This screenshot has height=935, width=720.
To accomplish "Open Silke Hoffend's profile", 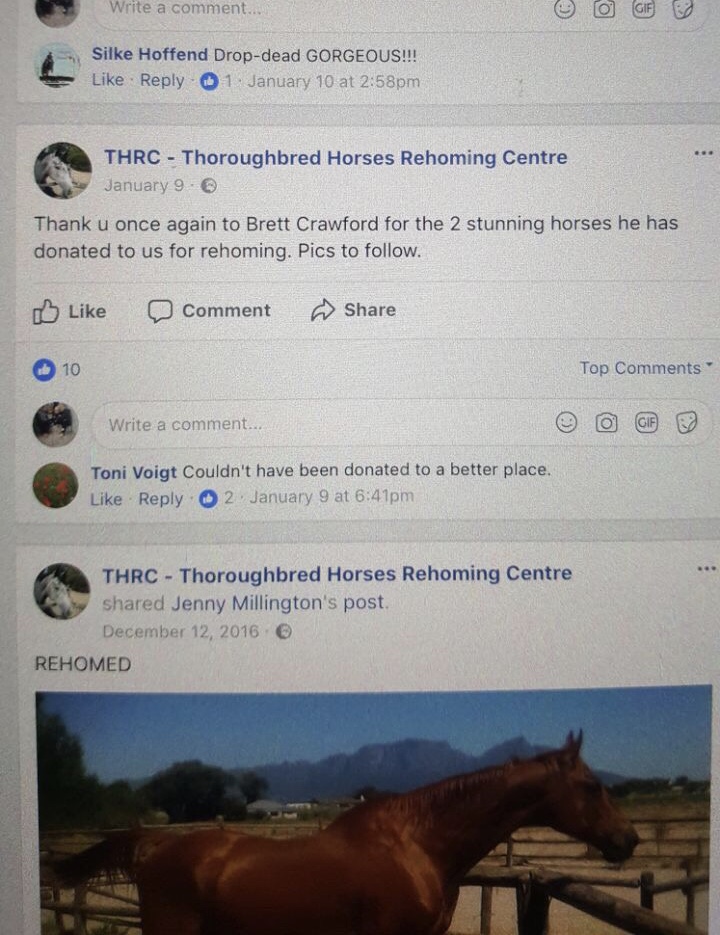I will click(150, 54).
